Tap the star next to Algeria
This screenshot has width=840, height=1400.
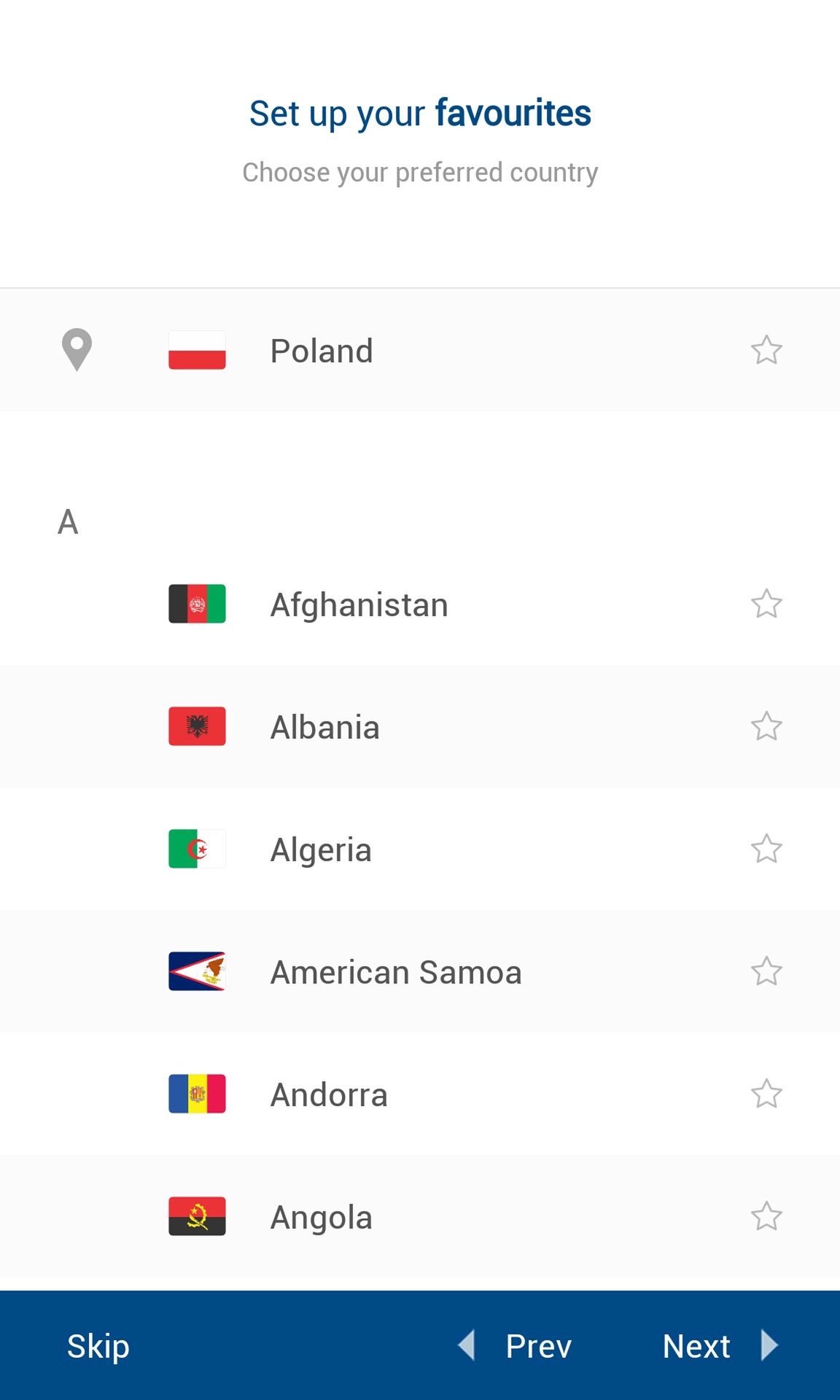[x=766, y=849]
